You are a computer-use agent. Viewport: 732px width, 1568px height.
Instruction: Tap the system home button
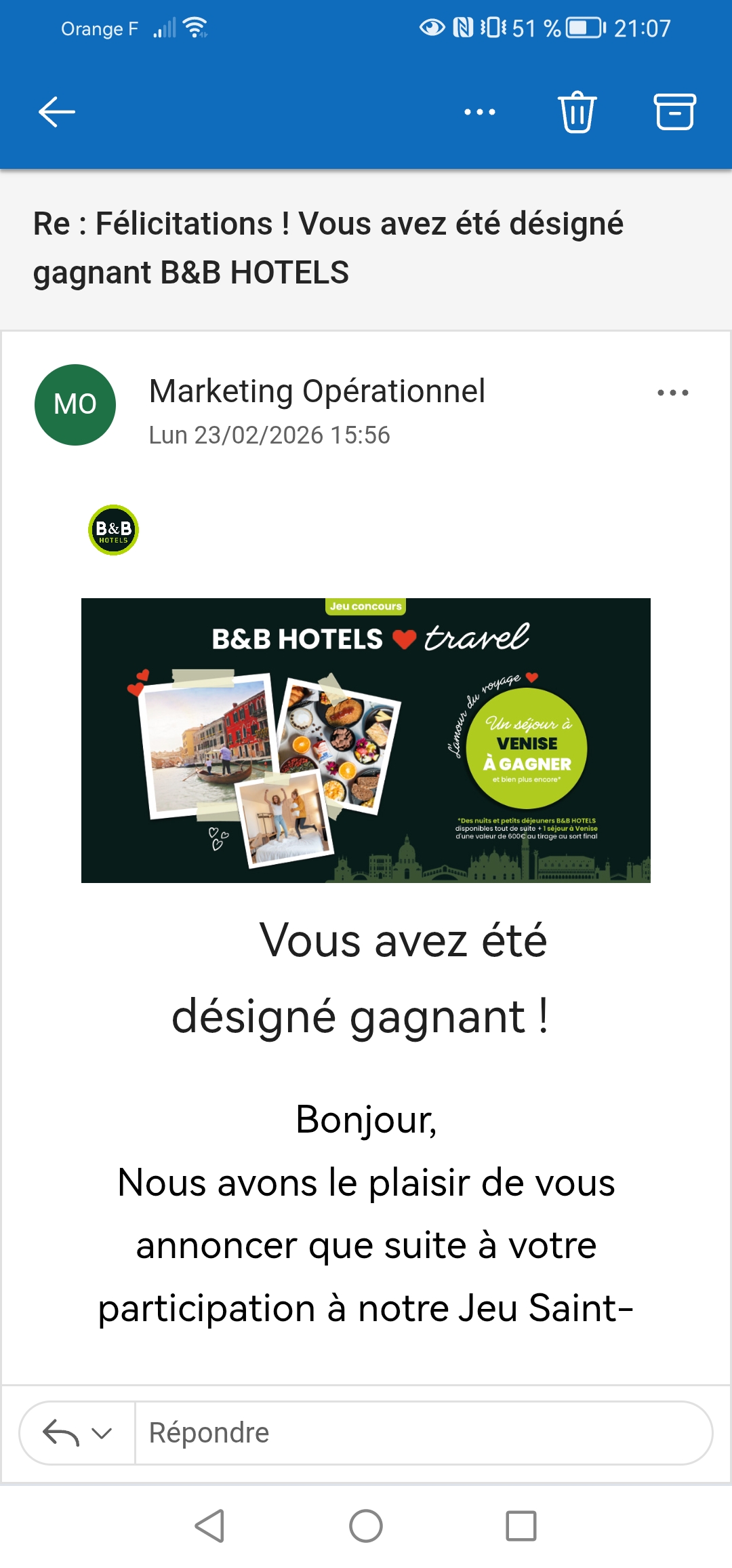pos(366,1526)
